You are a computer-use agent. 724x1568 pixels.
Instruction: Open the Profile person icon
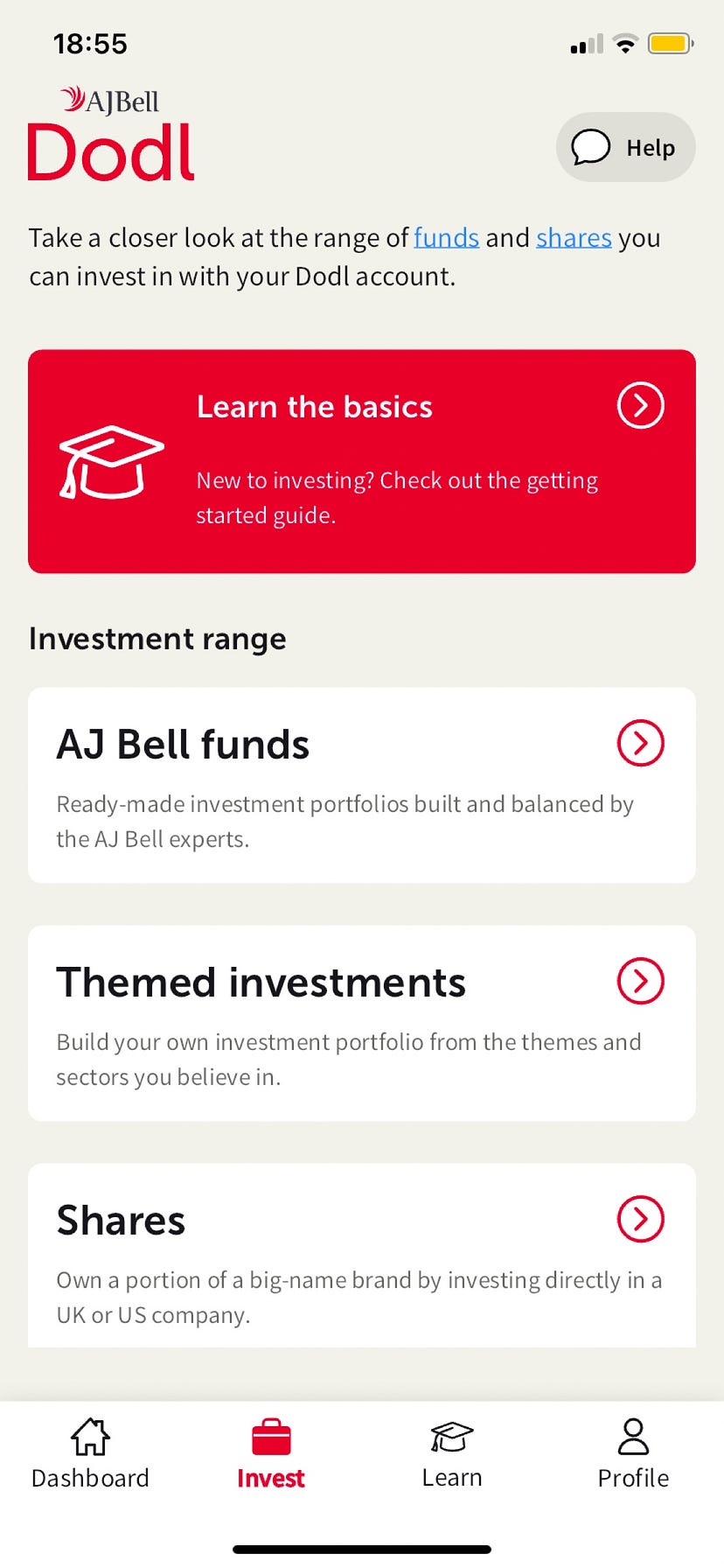[x=633, y=1433]
